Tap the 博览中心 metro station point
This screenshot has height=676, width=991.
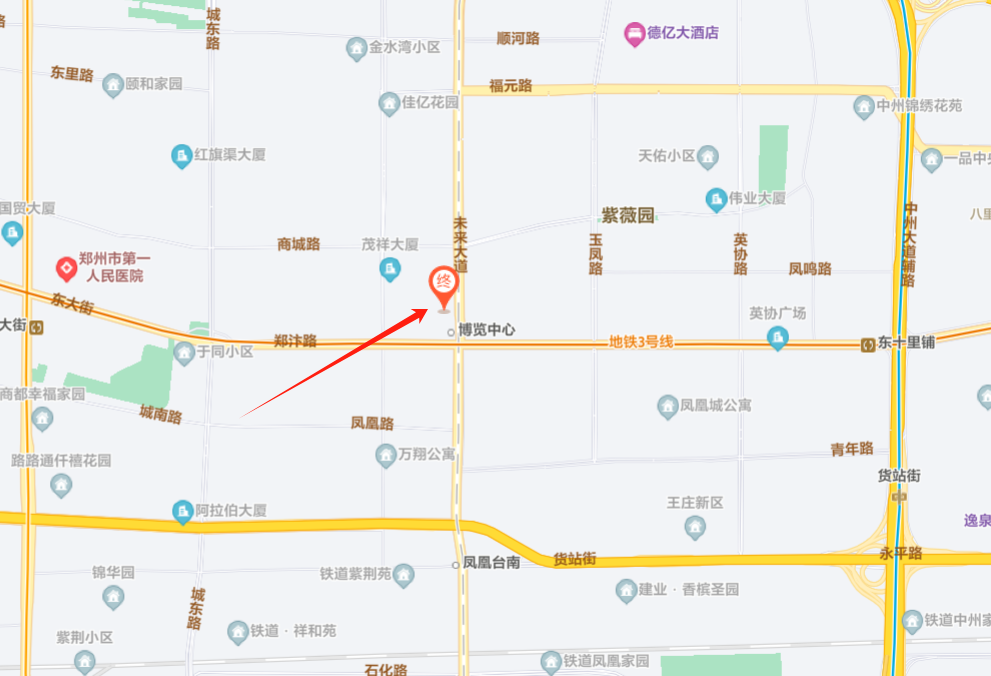[x=451, y=331]
